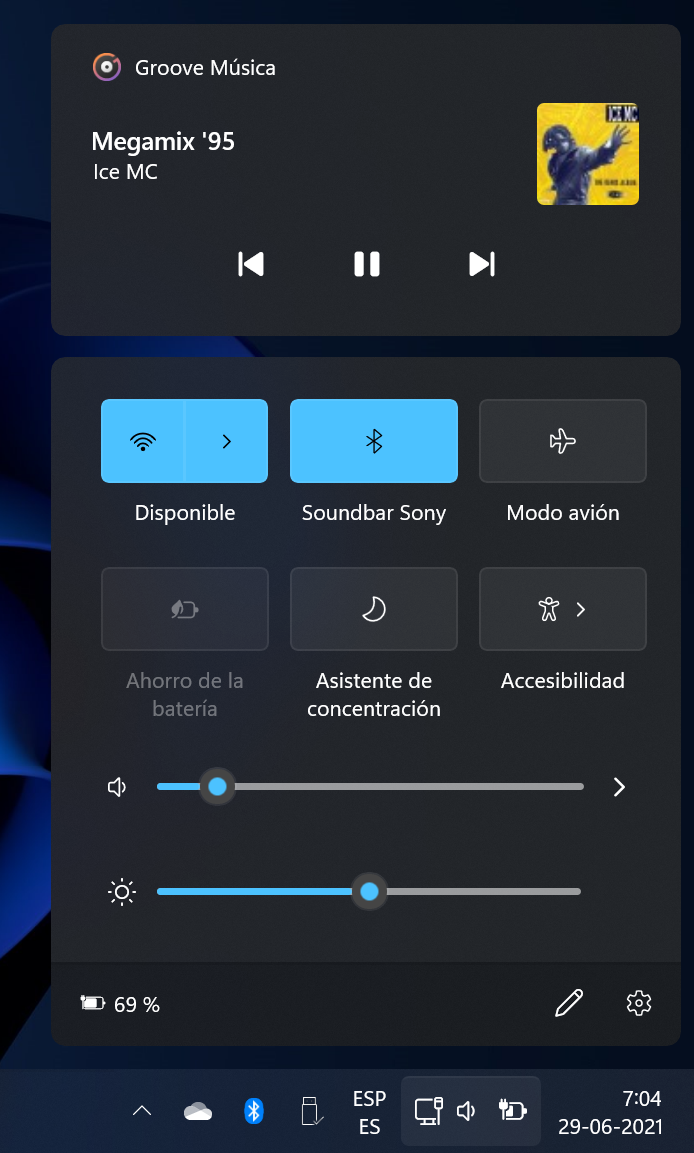This screenshot has height=1153, width=694.
Task: Toggle Bluetooth Soundbar Sony connection
Action: coord(373,441)
